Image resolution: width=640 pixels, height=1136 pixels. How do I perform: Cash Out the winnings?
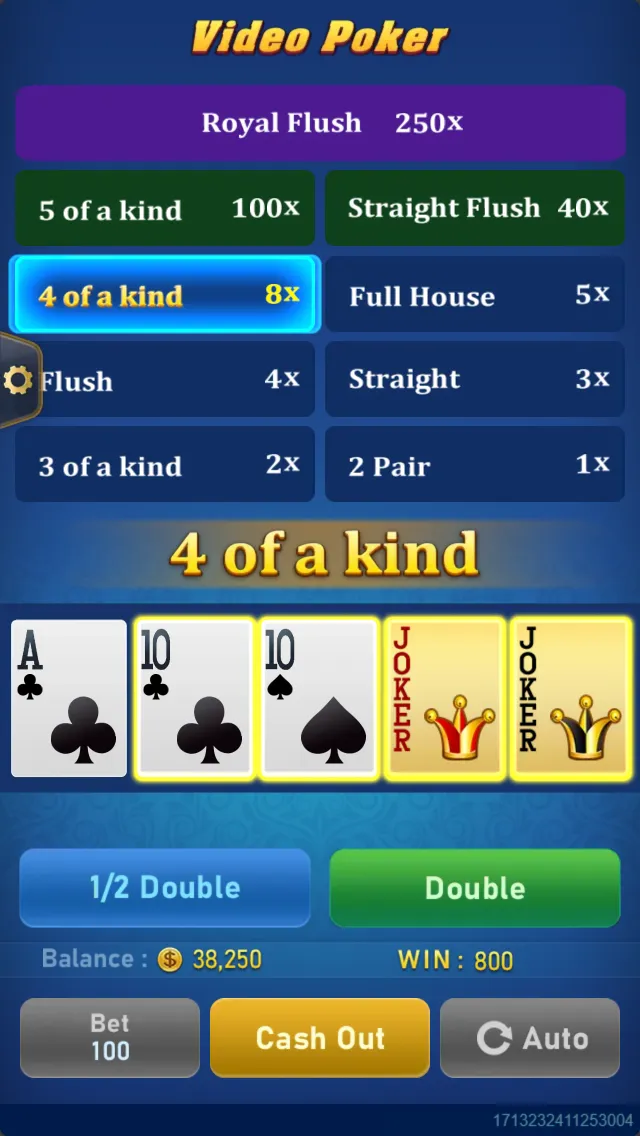(320, 1038)
